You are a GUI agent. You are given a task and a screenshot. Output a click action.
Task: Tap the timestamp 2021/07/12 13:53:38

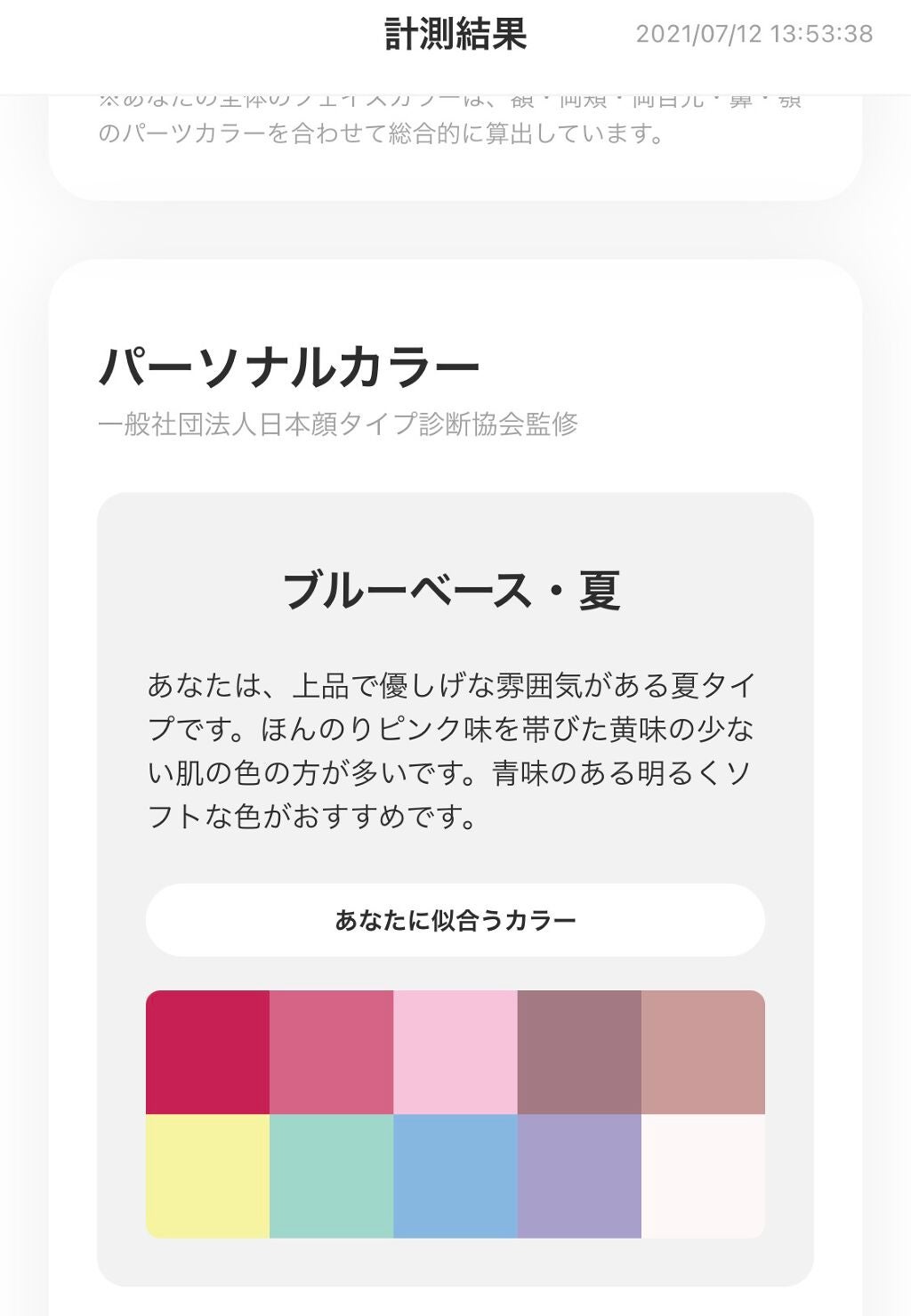point(754,34)
